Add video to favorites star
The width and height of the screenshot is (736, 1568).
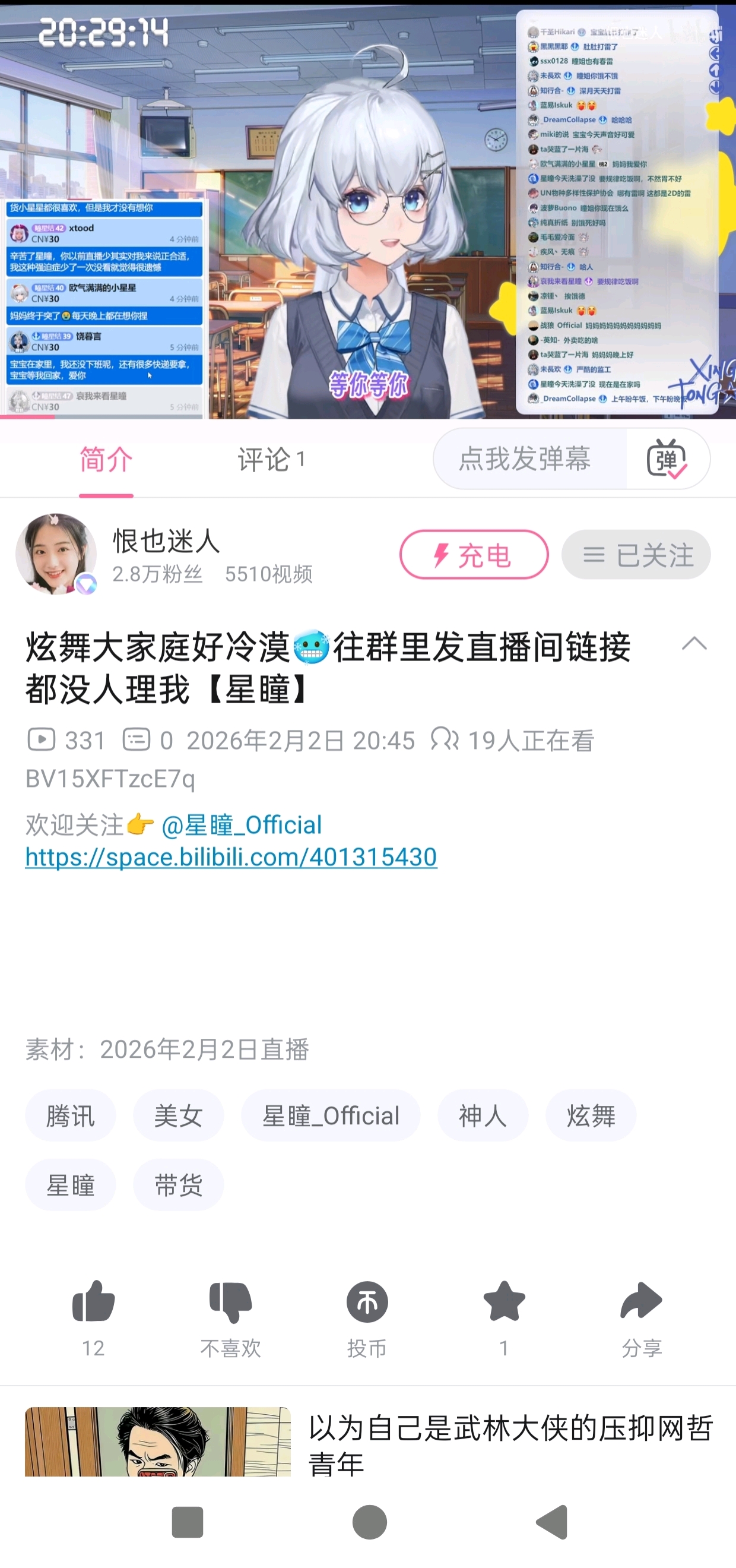(504, 1303)
